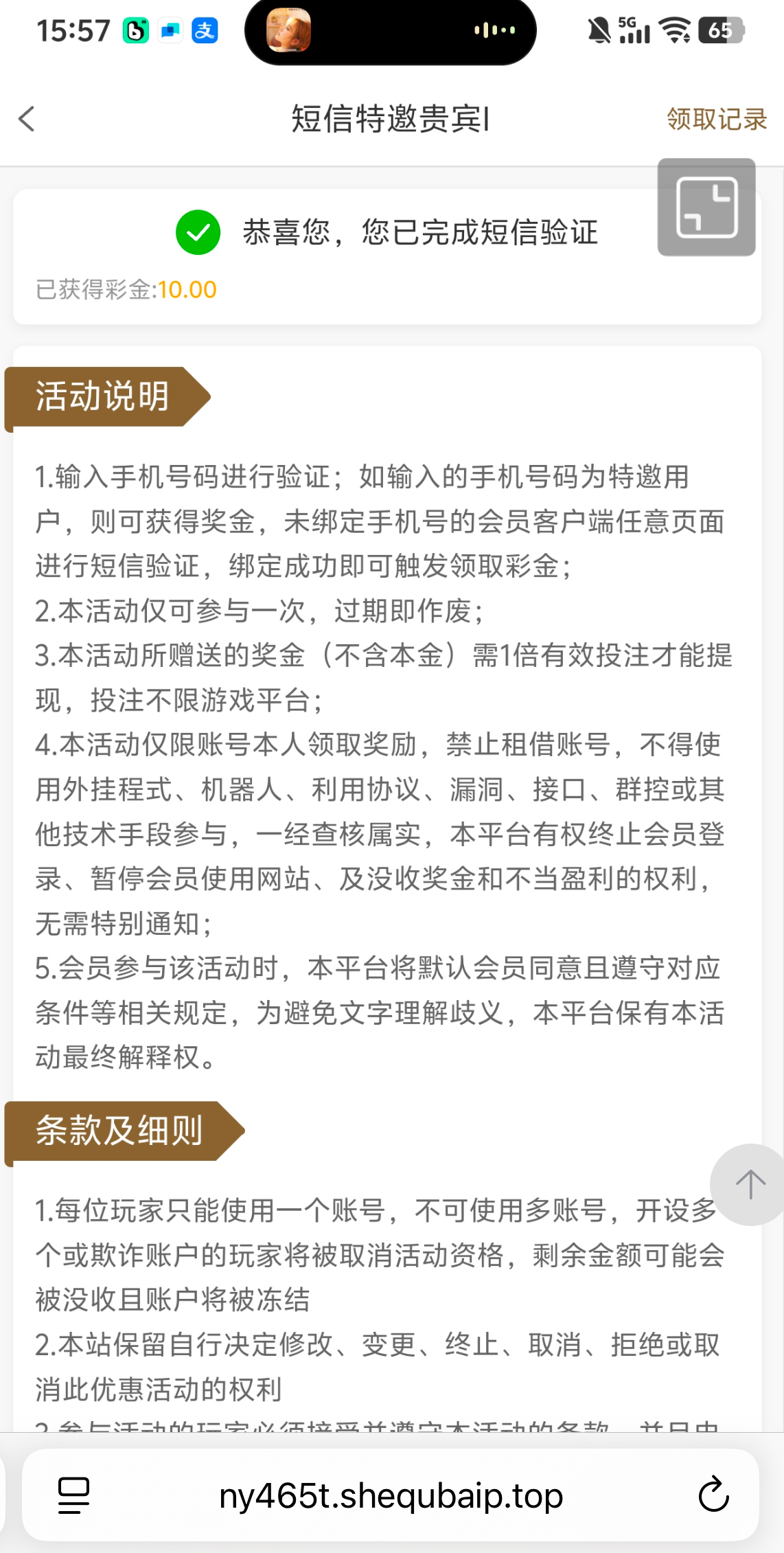
Task: Jump back to the top of the page
Action: 750,1184
